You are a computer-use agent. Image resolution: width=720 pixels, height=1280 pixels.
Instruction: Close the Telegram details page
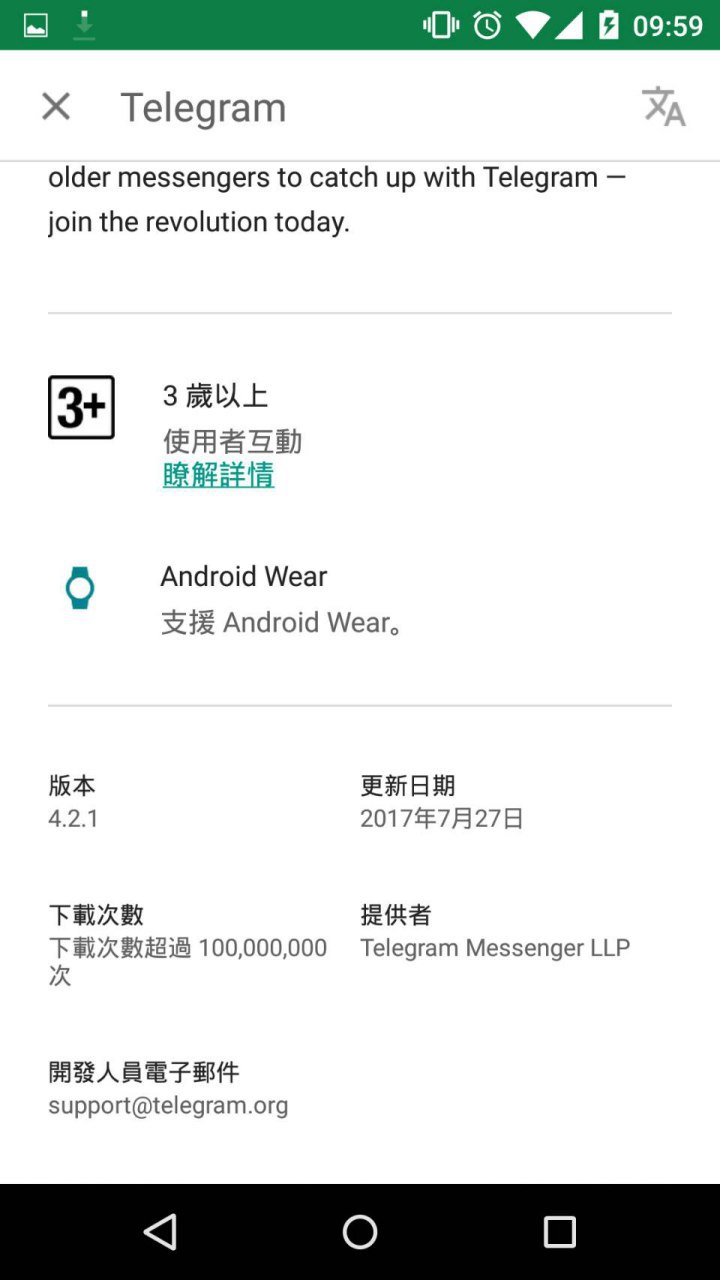point(56,106)
